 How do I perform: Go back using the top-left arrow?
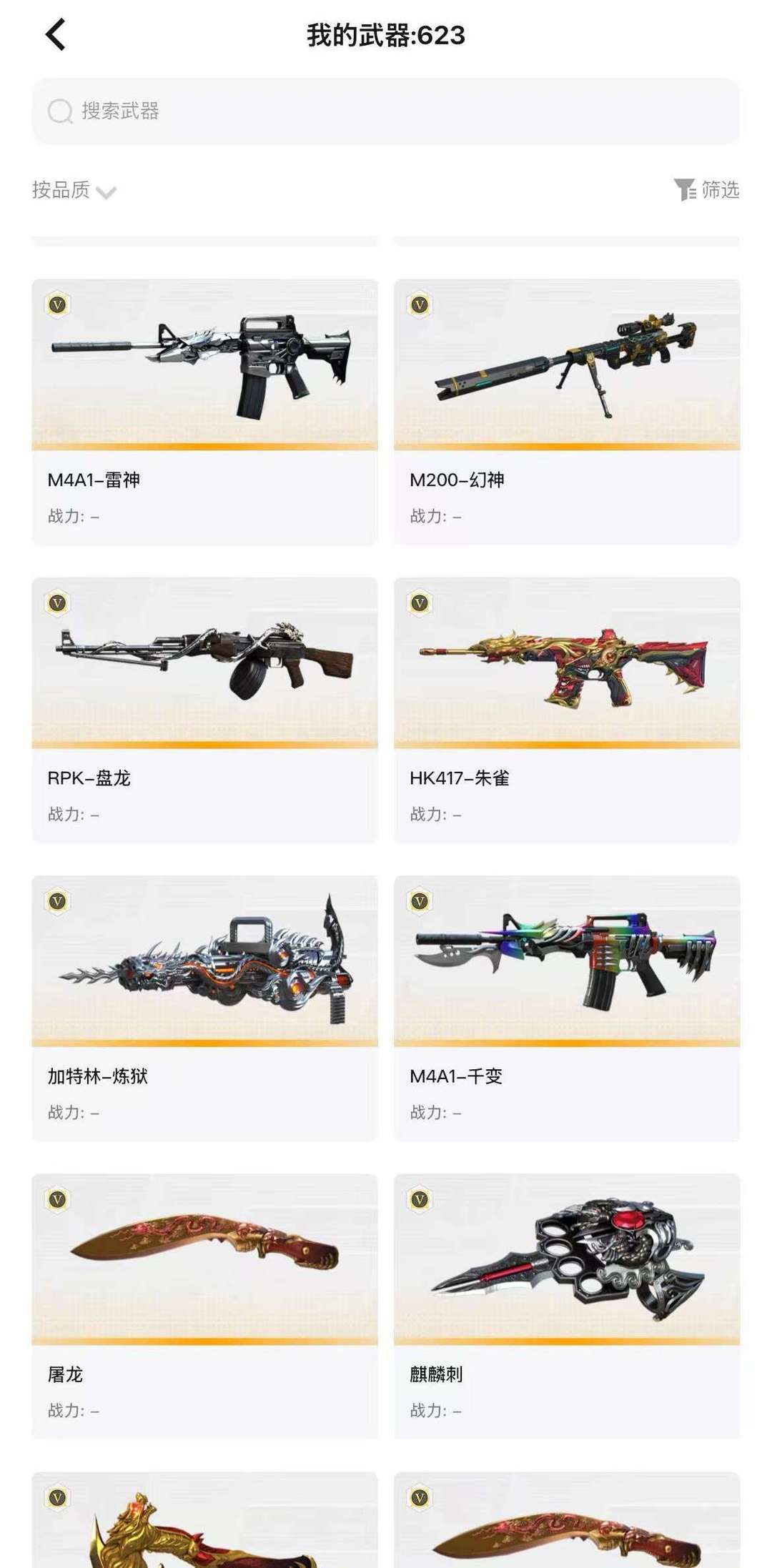click(55, 35)
